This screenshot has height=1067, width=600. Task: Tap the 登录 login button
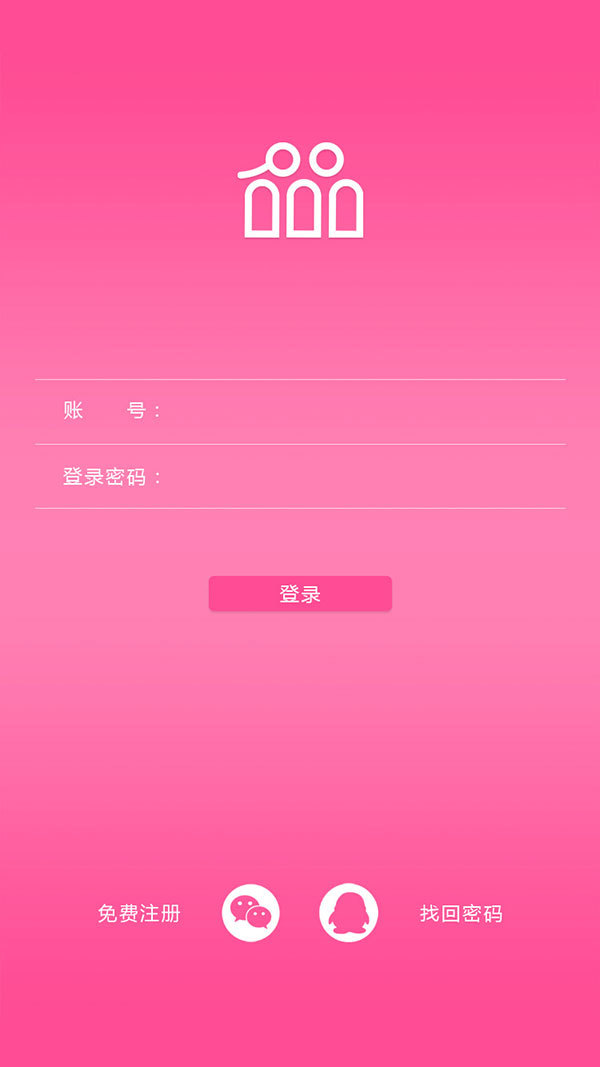300,593
